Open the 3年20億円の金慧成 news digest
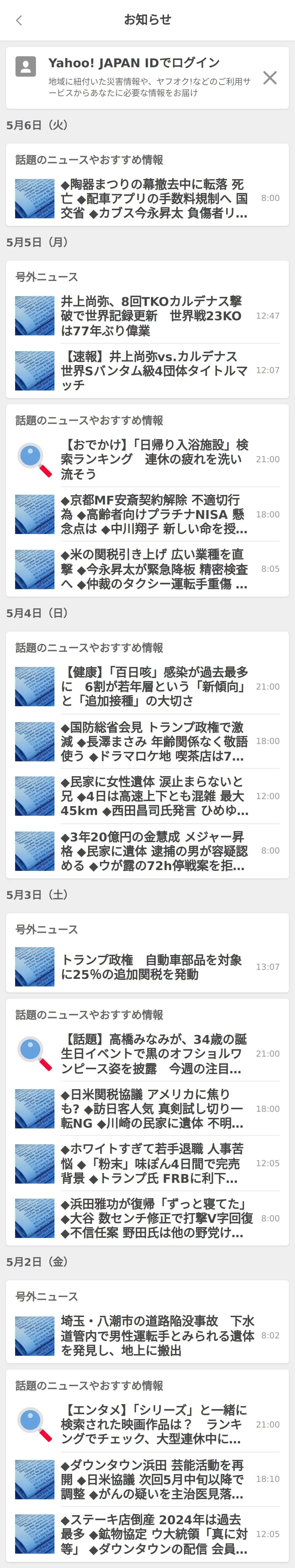The height and width of the screenshot is (1568, 295). pos(147,851)
